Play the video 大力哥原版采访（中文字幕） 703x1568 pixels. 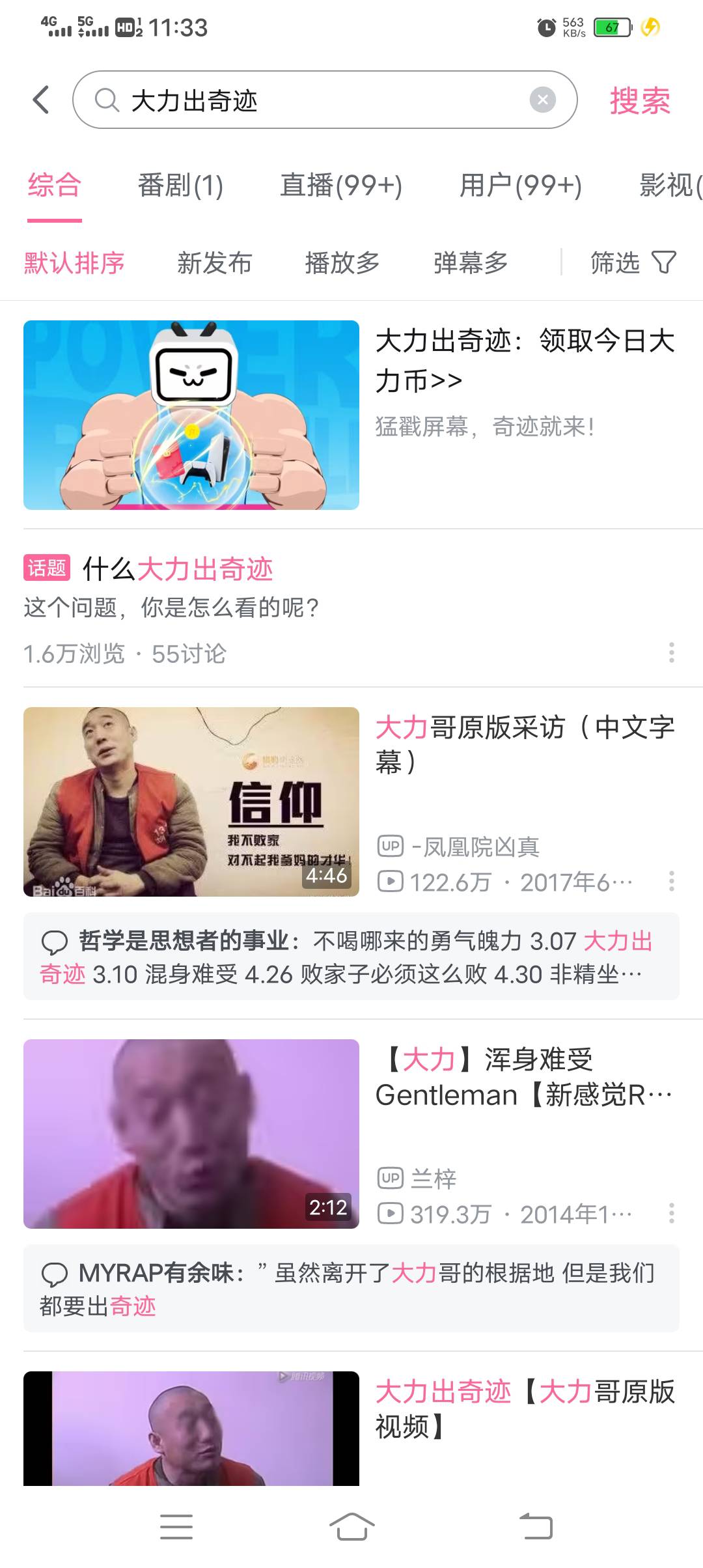tap(191, 802)
